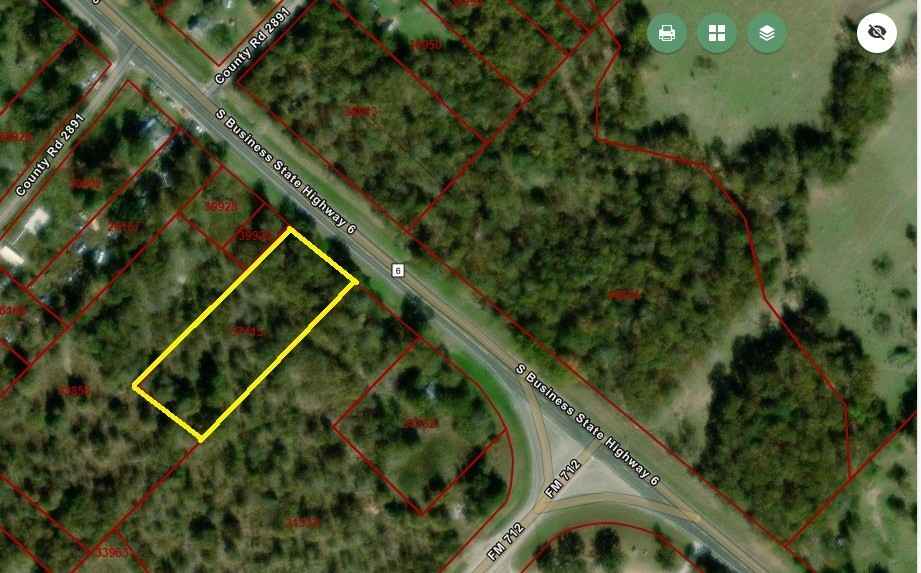The height and width of the screenshot is (573, 921).
Task: Print the parcel map
Action: [x=667, y=33]
